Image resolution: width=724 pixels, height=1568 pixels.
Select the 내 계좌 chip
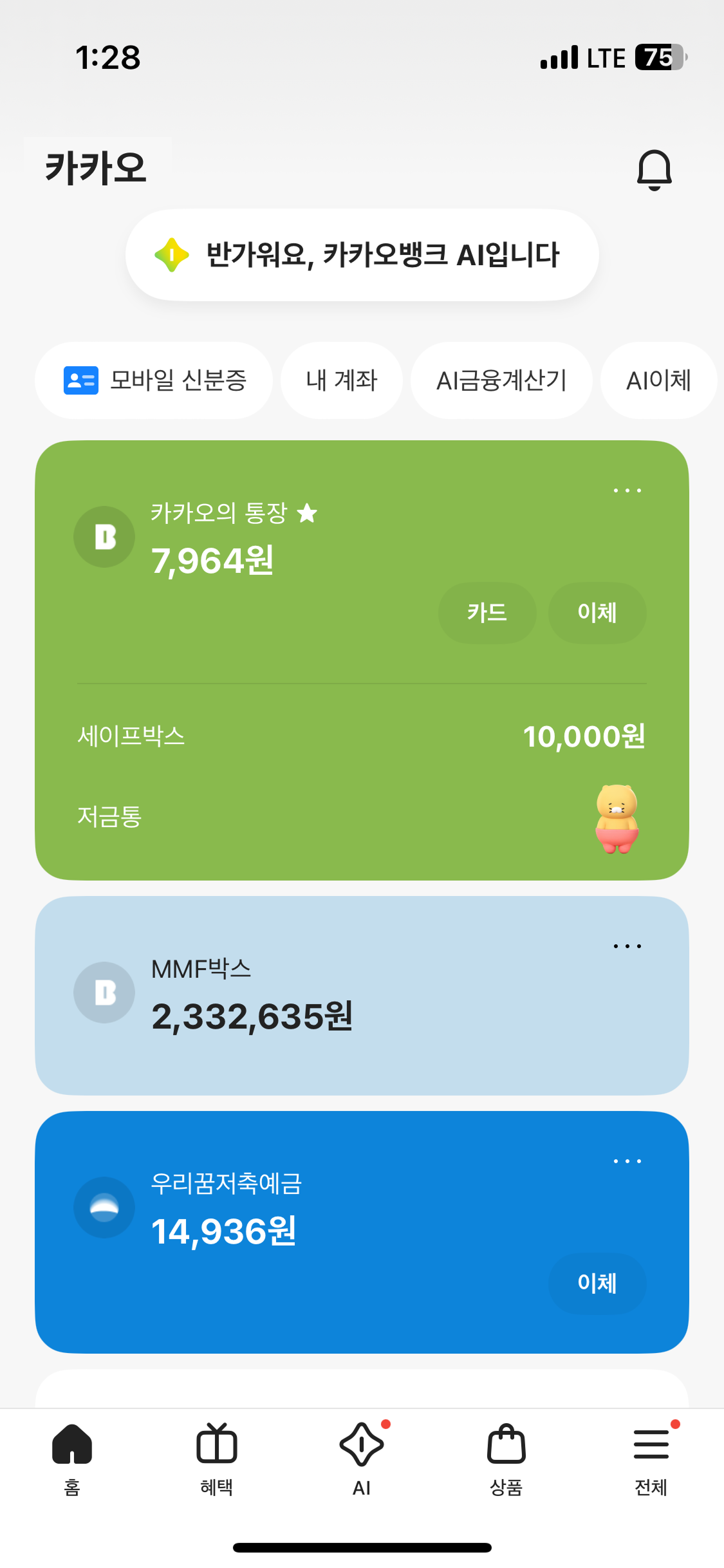(x=341, y=380)
